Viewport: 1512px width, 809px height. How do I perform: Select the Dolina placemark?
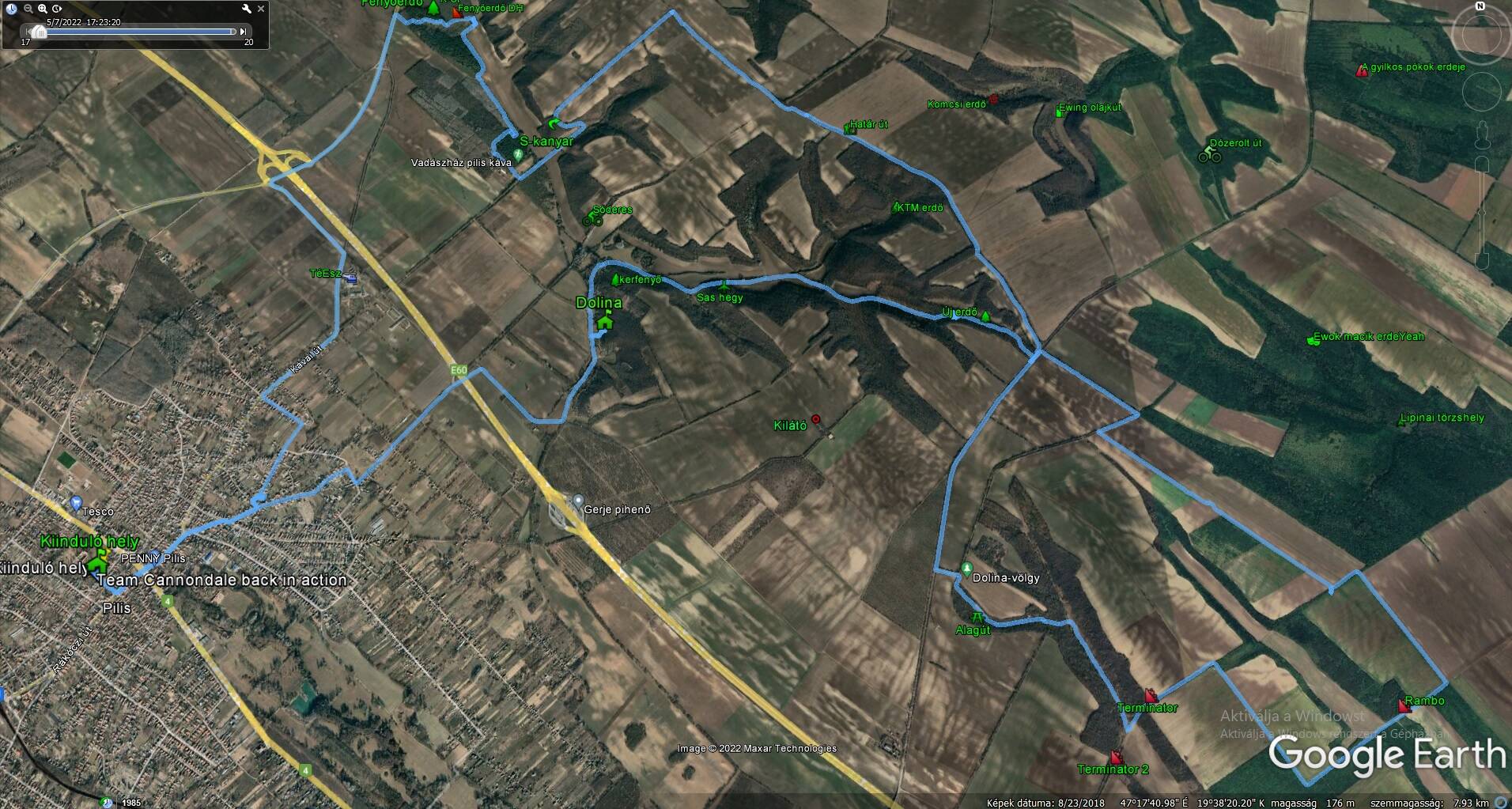coord(605,320)
